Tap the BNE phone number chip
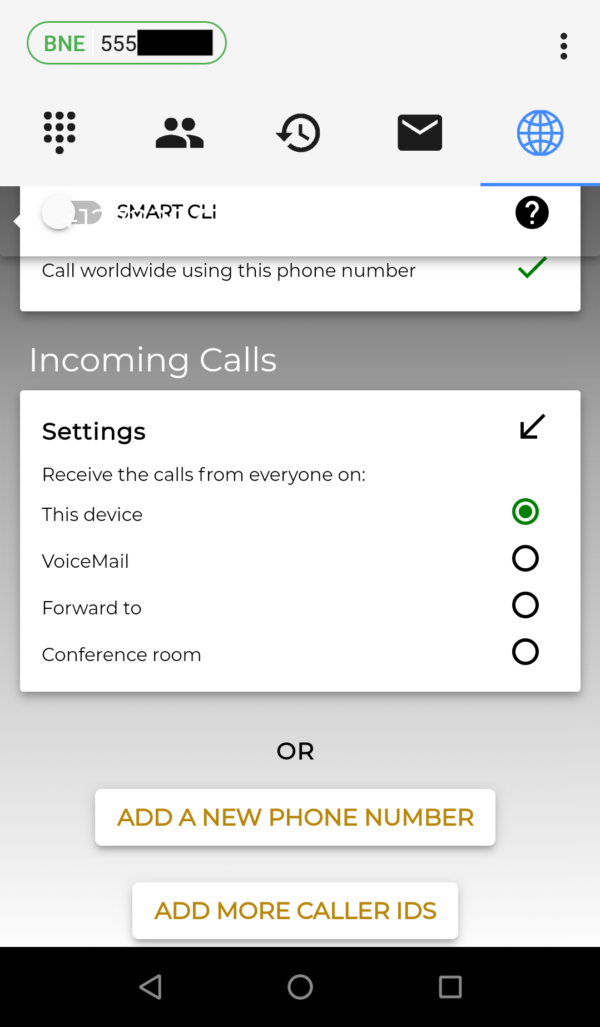 (127, 43)
